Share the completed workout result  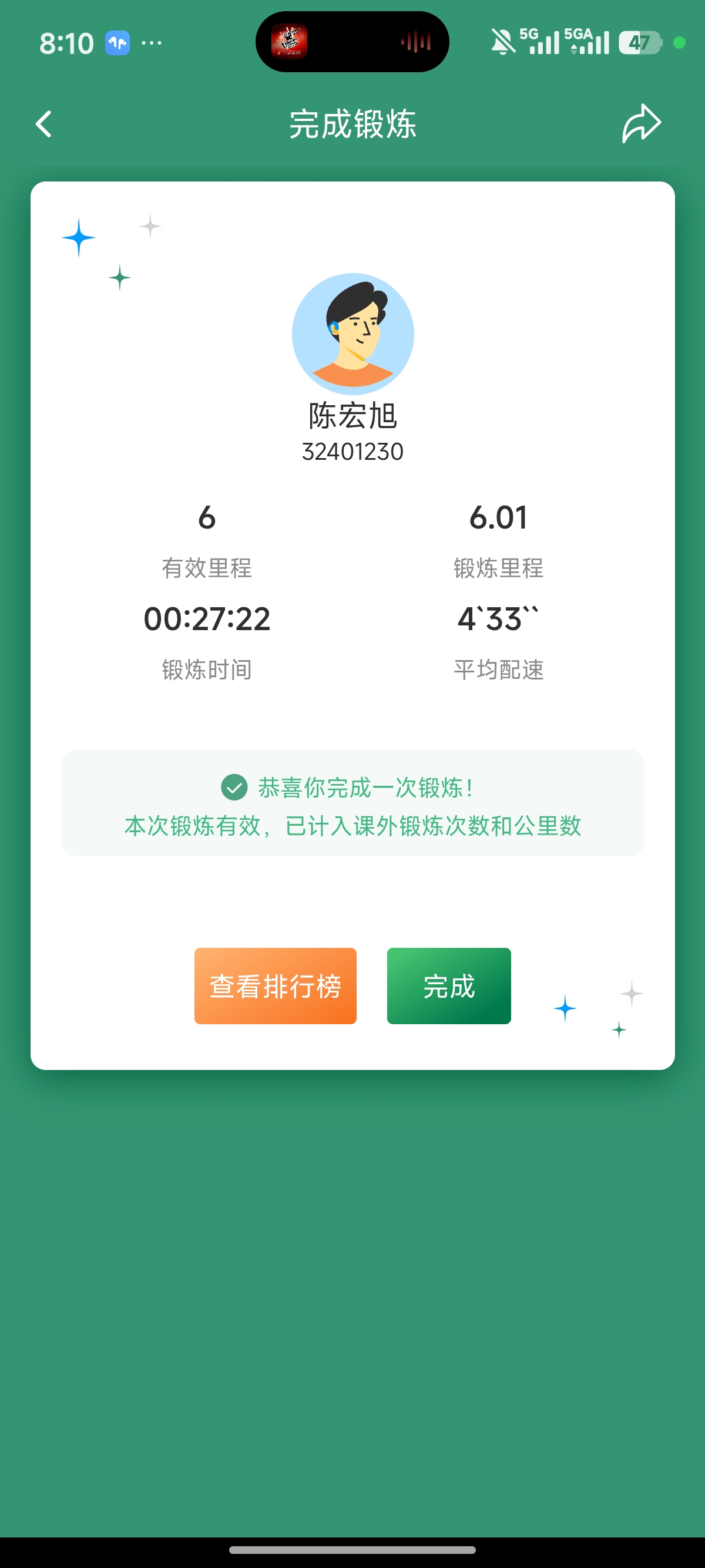click(x=641, y=123)
